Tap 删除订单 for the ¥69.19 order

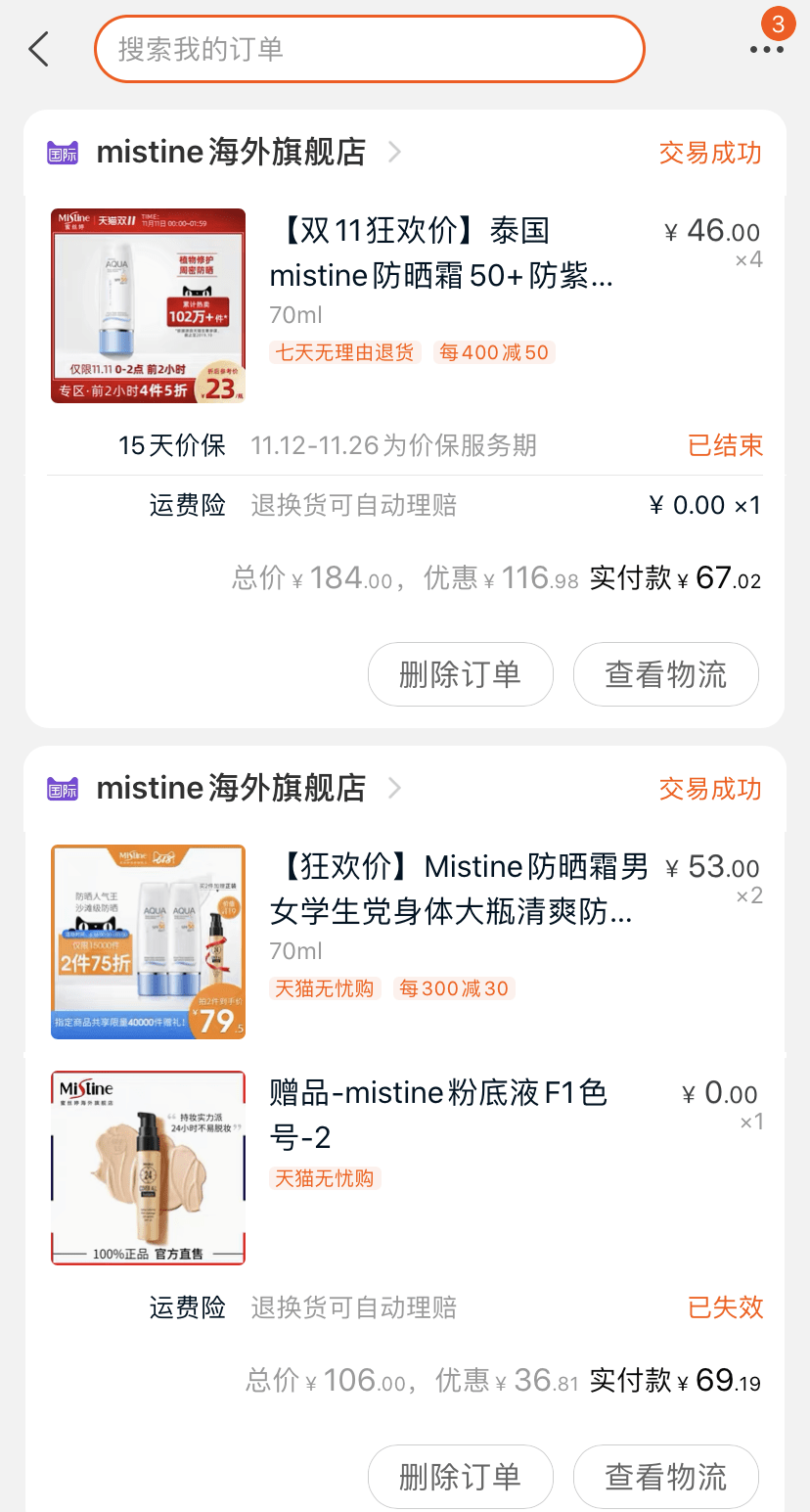click(460, 1477)
